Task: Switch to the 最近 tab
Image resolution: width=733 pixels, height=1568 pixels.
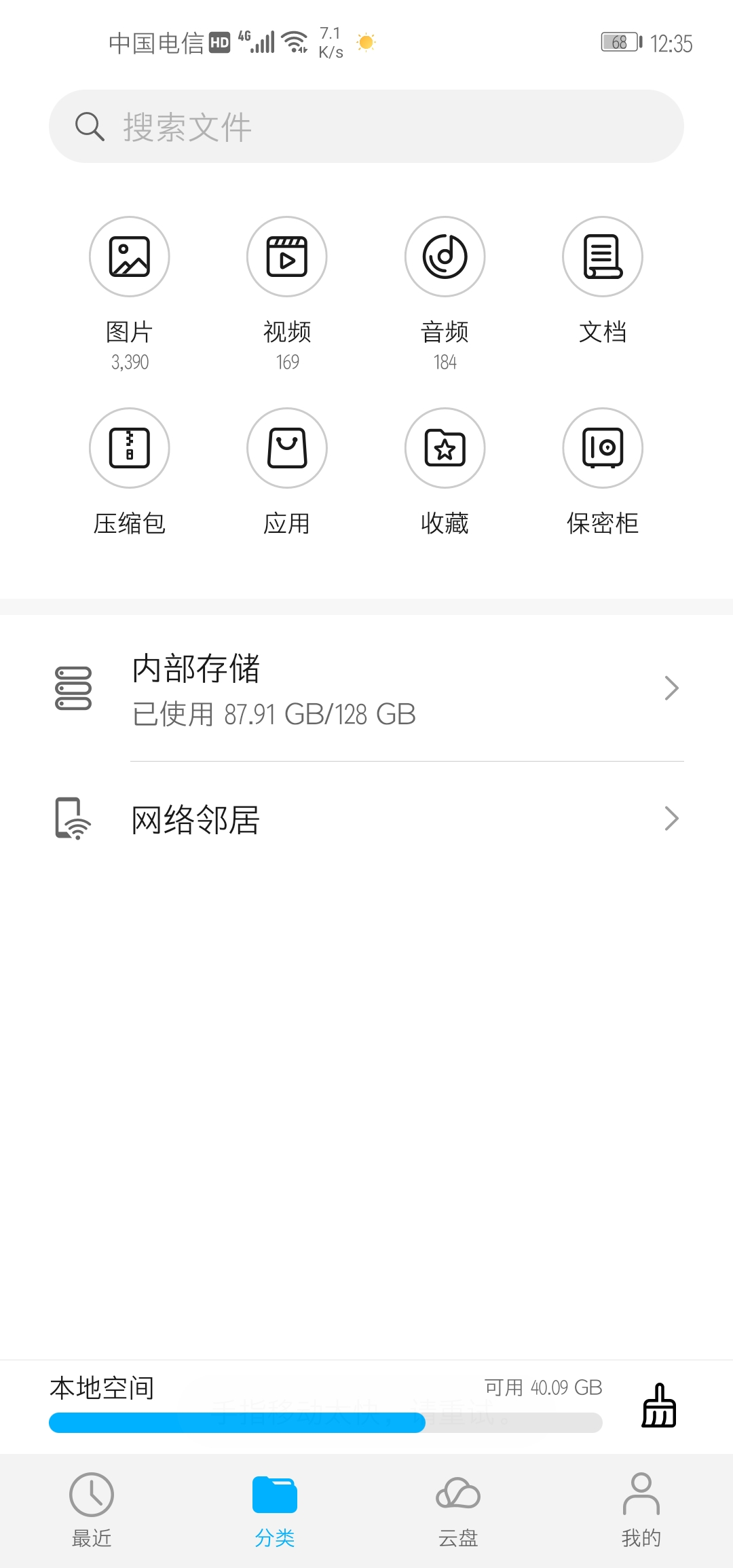Action: click(x=92, y=1510)
